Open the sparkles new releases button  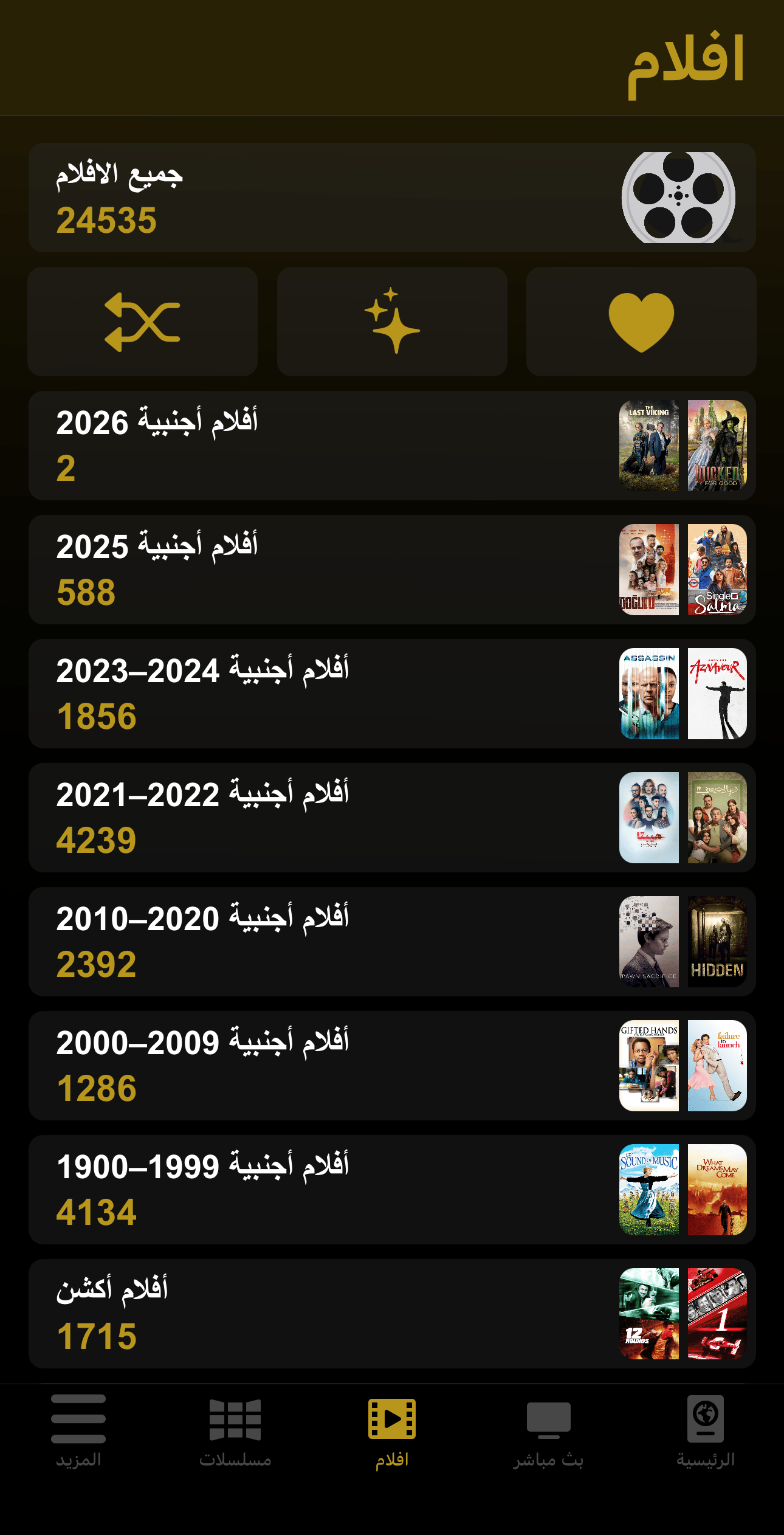click(x=392, y=322)
